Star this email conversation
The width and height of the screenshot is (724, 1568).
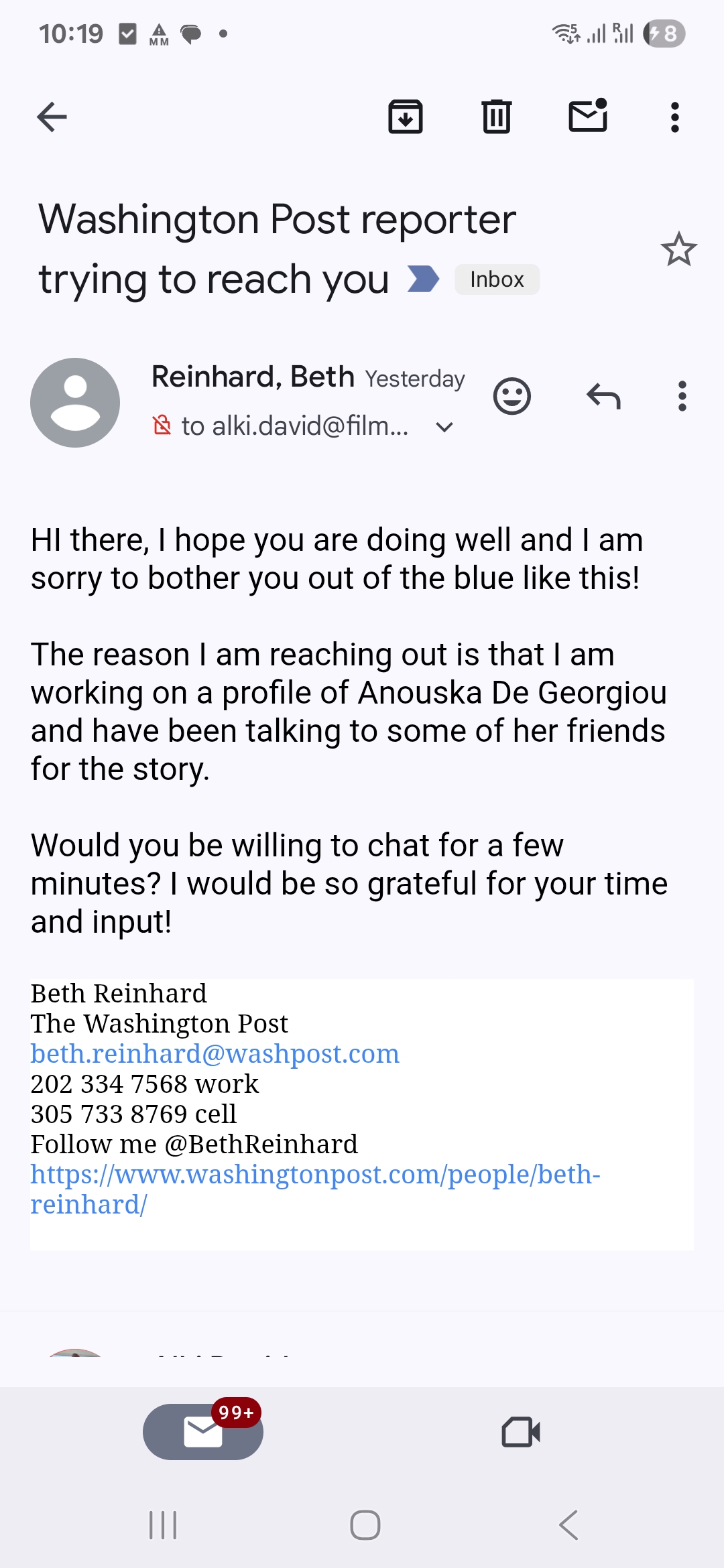click(678, 249)
